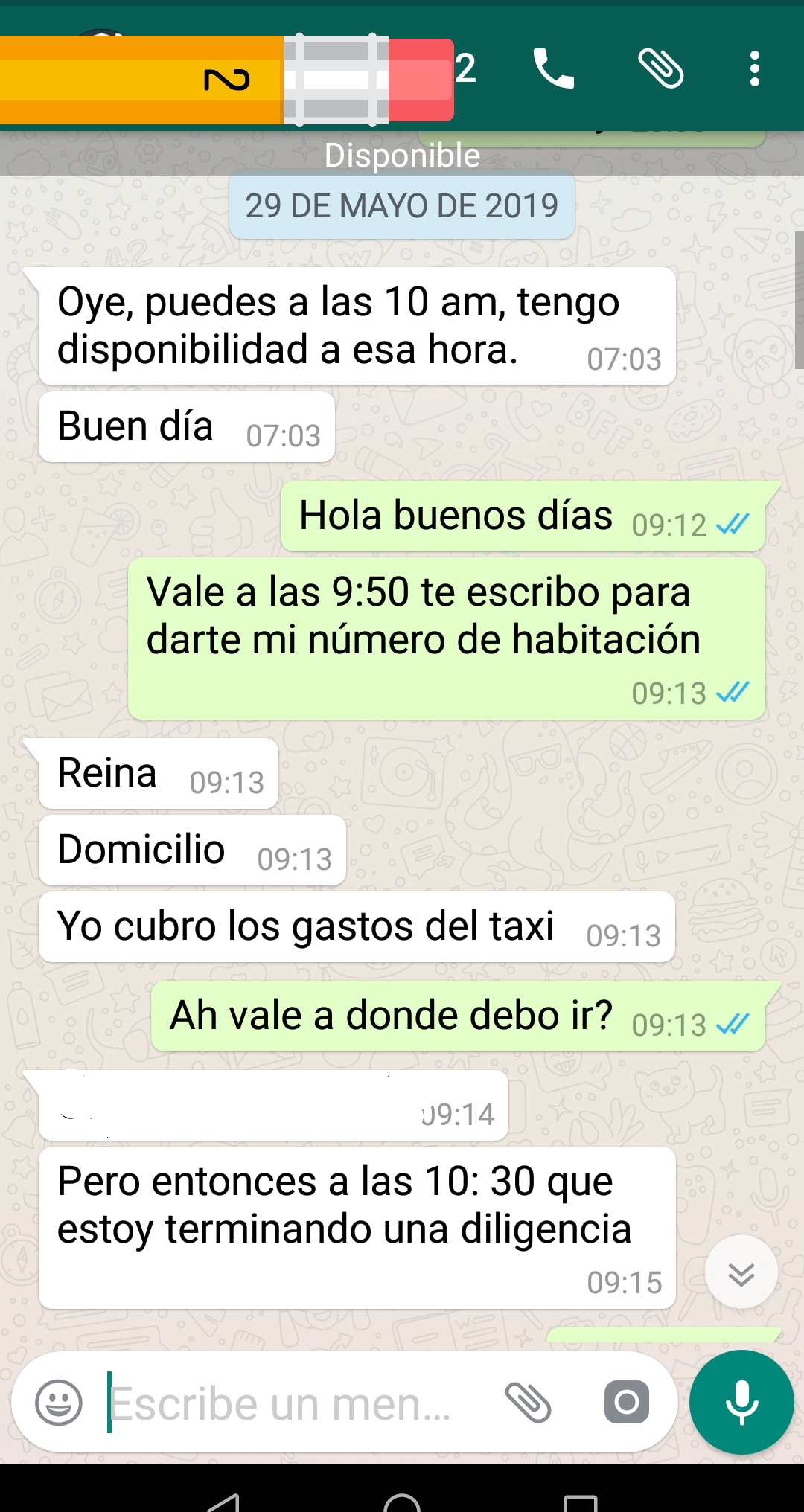Jump to the latest messages
Viewport: 804px width, 1512px height.
coord(741,1273)
